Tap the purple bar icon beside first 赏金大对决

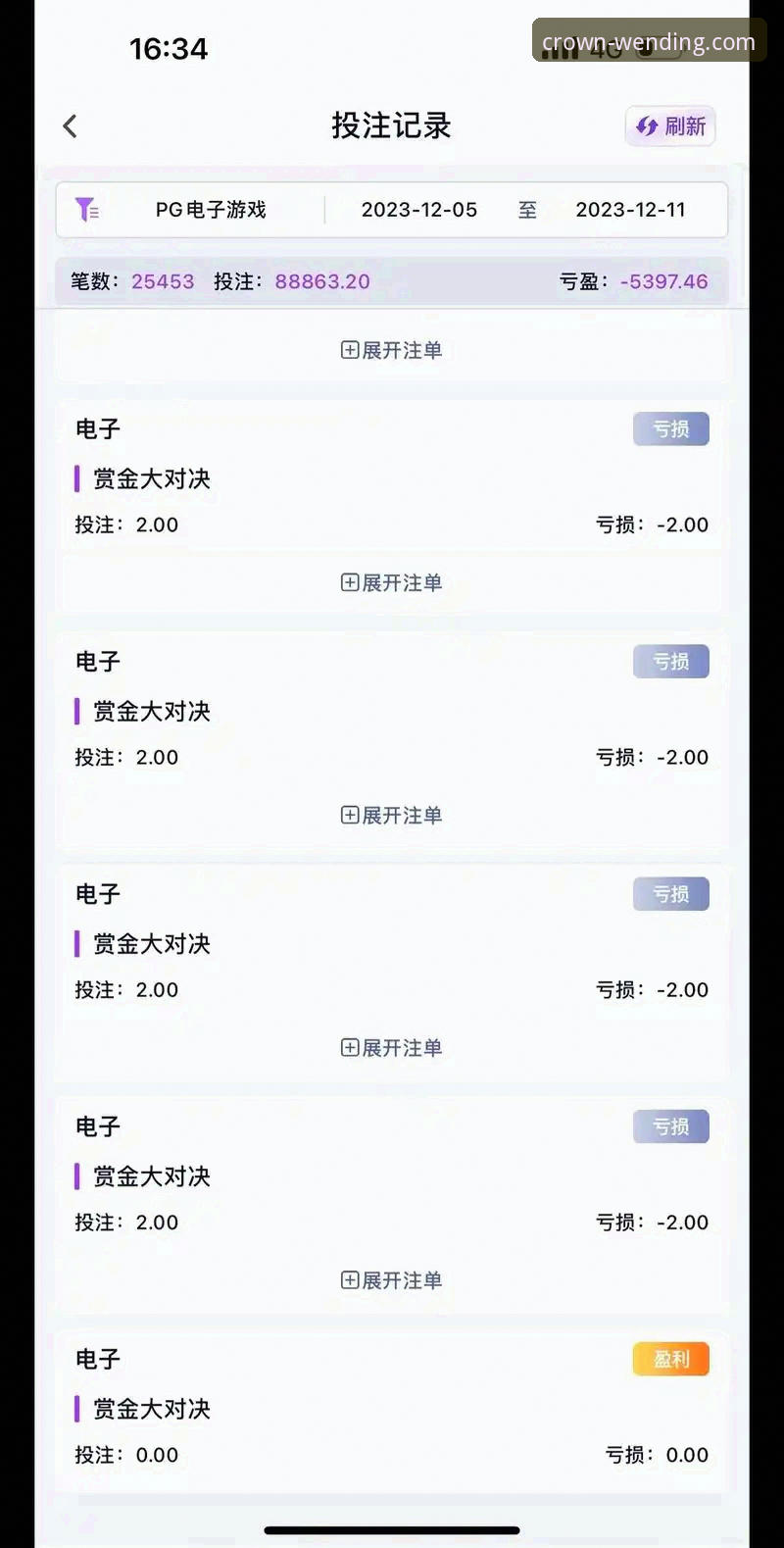77,478
